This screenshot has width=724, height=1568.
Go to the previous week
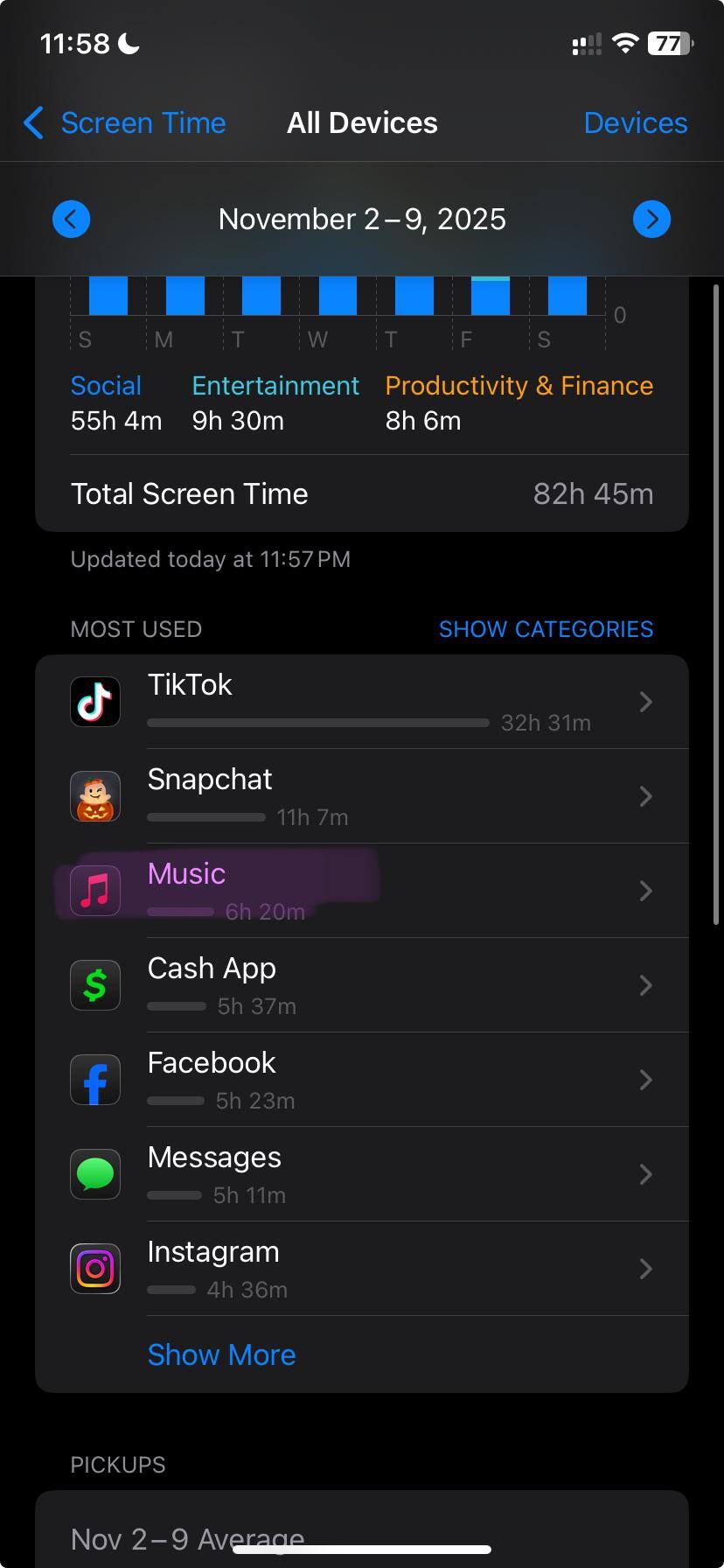72,219
